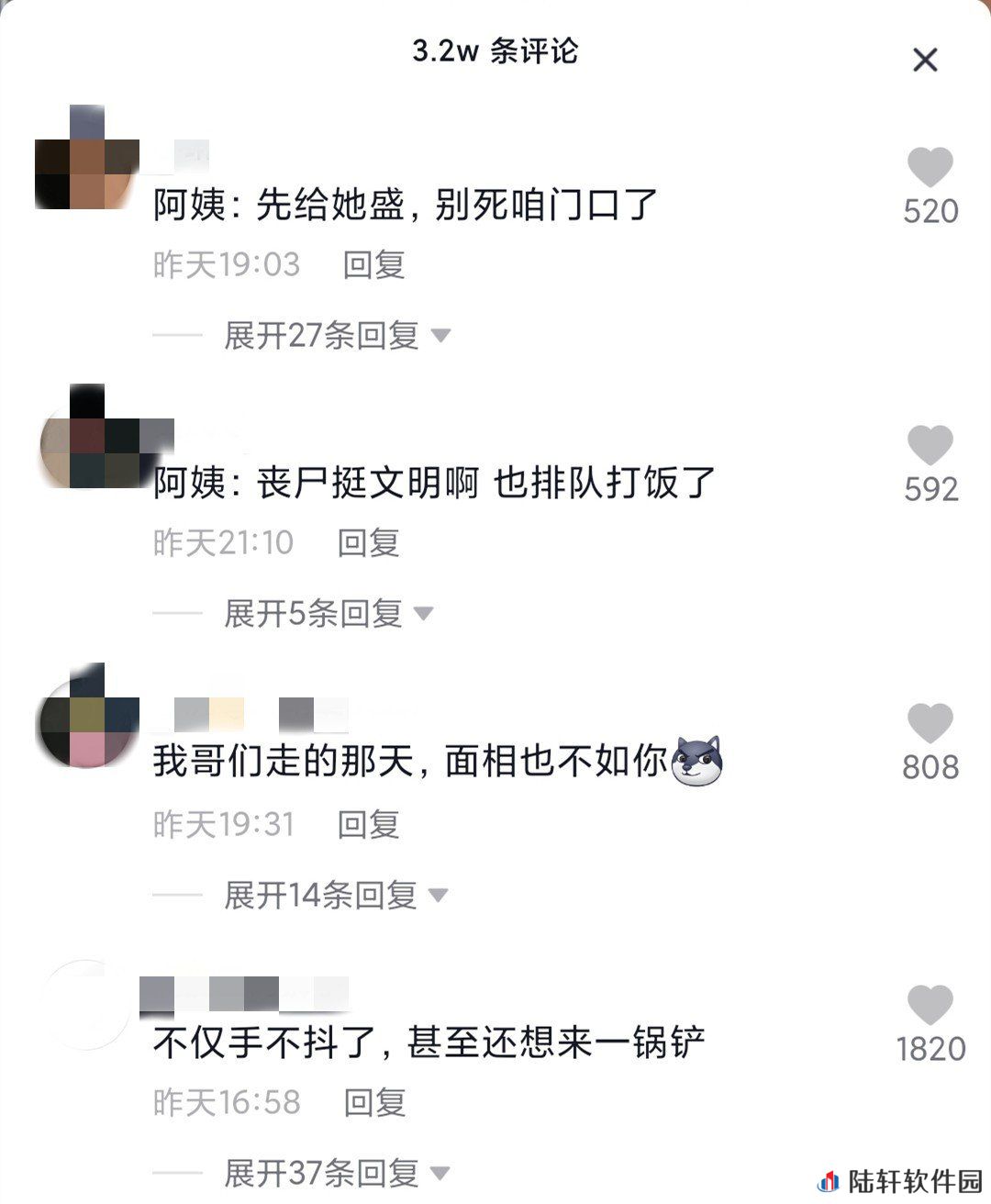Like the comment '不仅手不抖了,甚至还想来一锅铲'
This screenshot has width=991, height=1204.
[930, 1006]
